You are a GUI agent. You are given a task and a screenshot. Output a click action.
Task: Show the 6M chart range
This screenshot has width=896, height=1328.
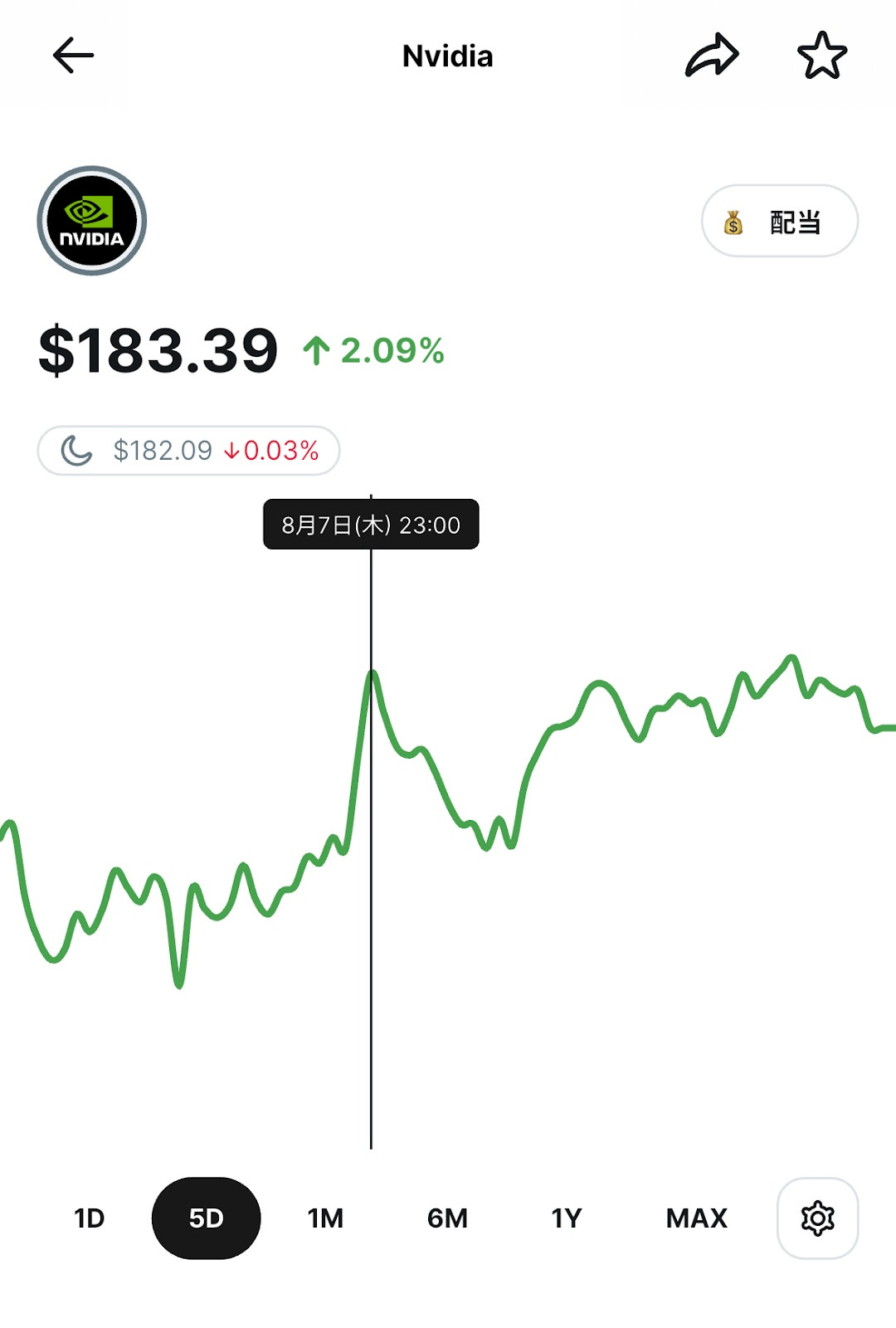(x=447, y=1218)
